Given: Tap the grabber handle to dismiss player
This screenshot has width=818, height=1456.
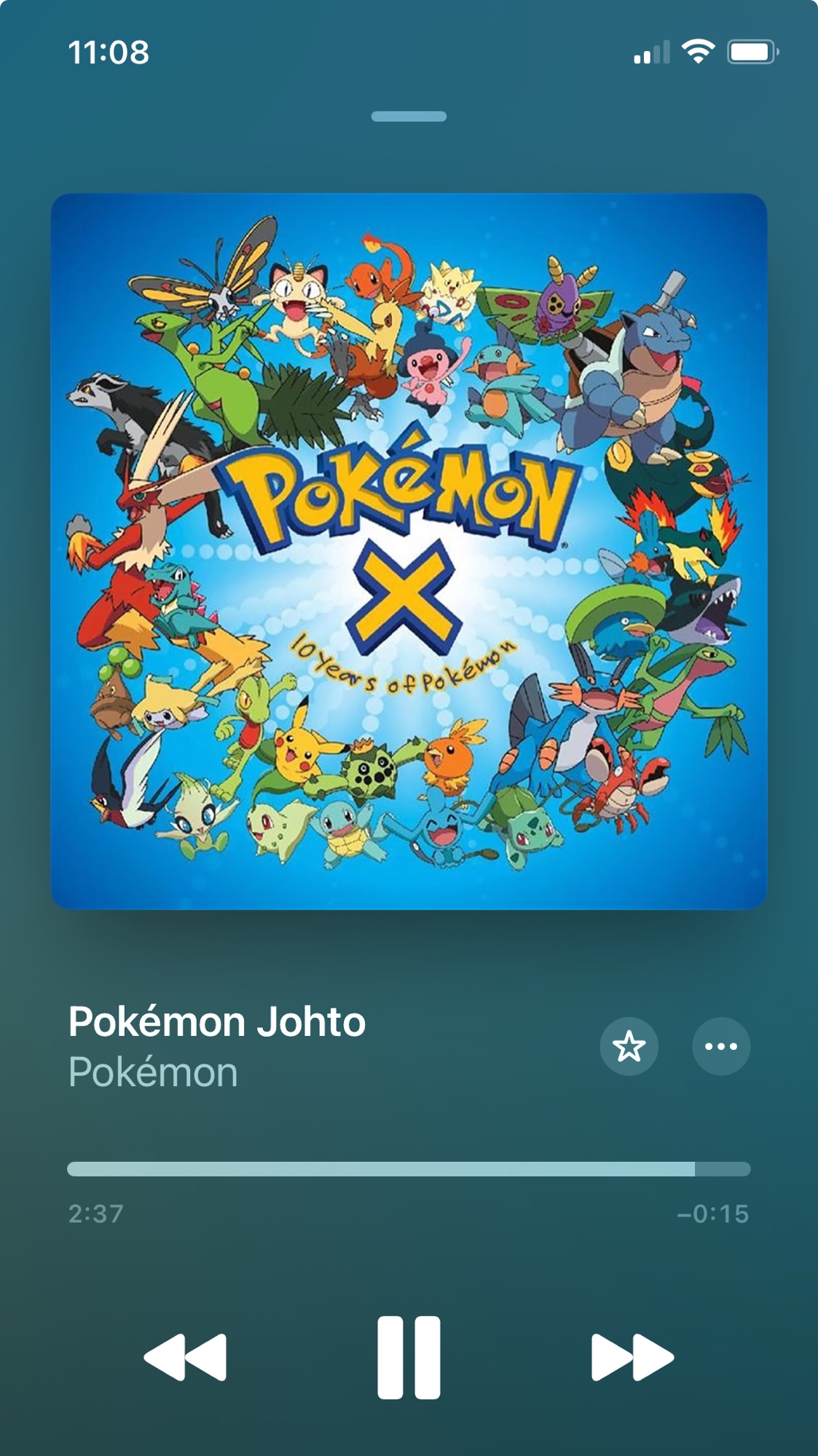Looking at the screenshot, I should pyautogui.click(x=409, y=116).
